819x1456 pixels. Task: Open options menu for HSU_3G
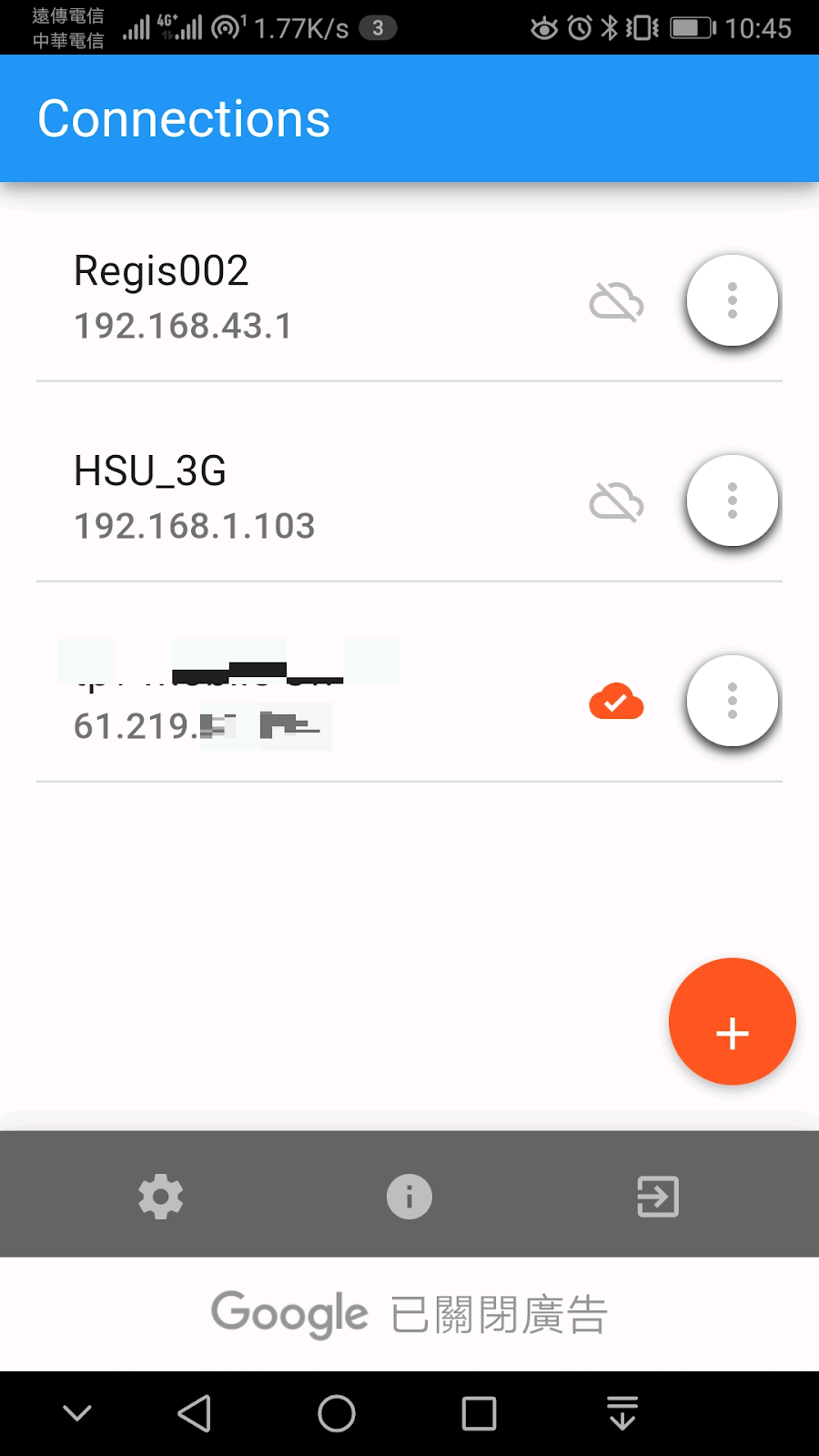pyautogui.click(x=733, y=500)
